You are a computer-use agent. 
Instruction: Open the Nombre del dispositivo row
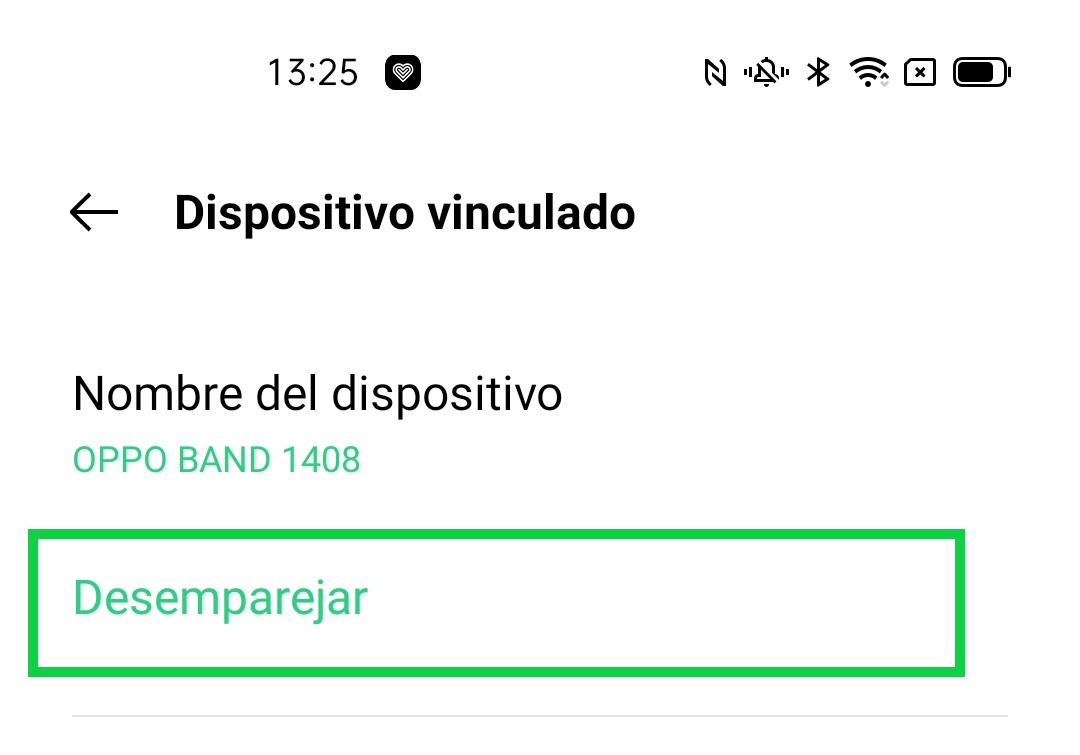point(317,423)
